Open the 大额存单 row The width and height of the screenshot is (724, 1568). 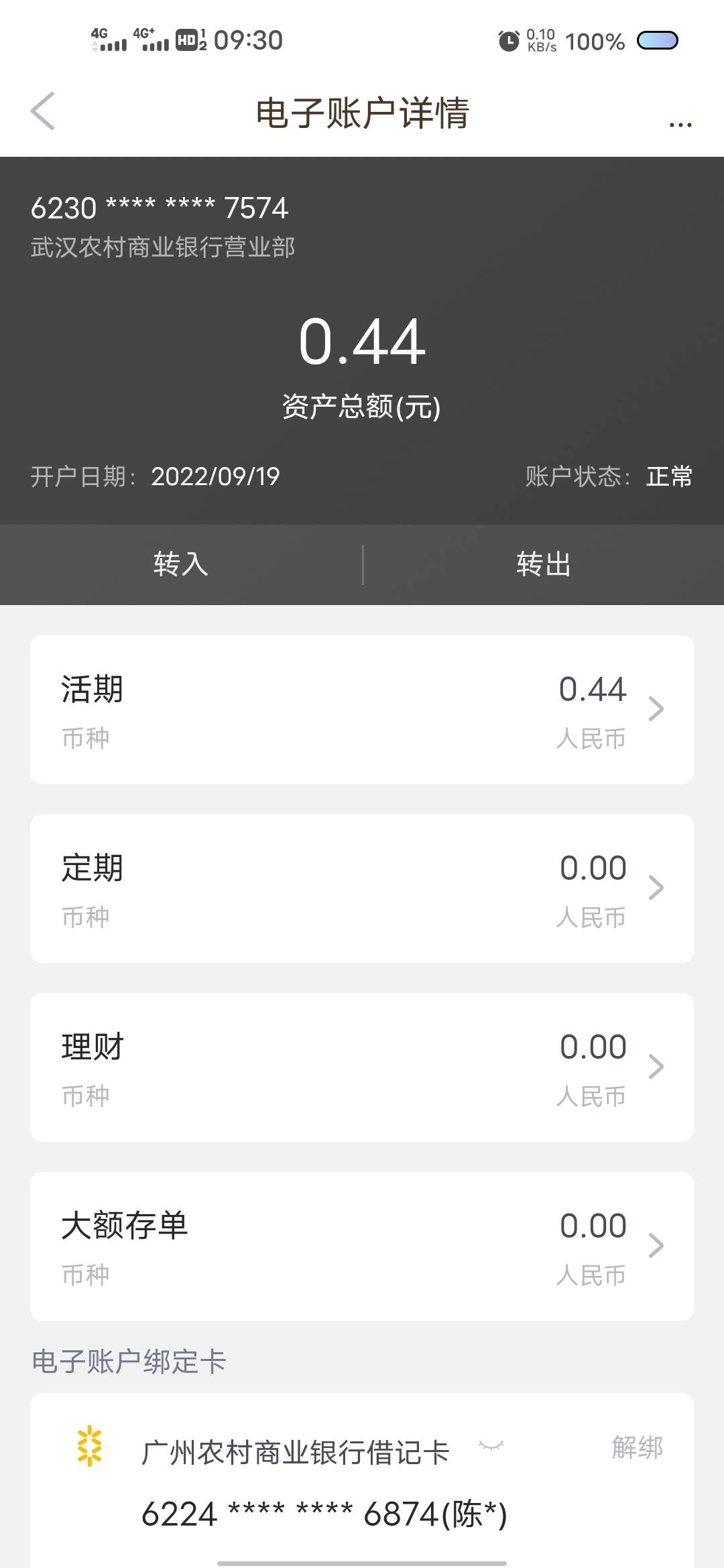click(x=362, y=1246)
